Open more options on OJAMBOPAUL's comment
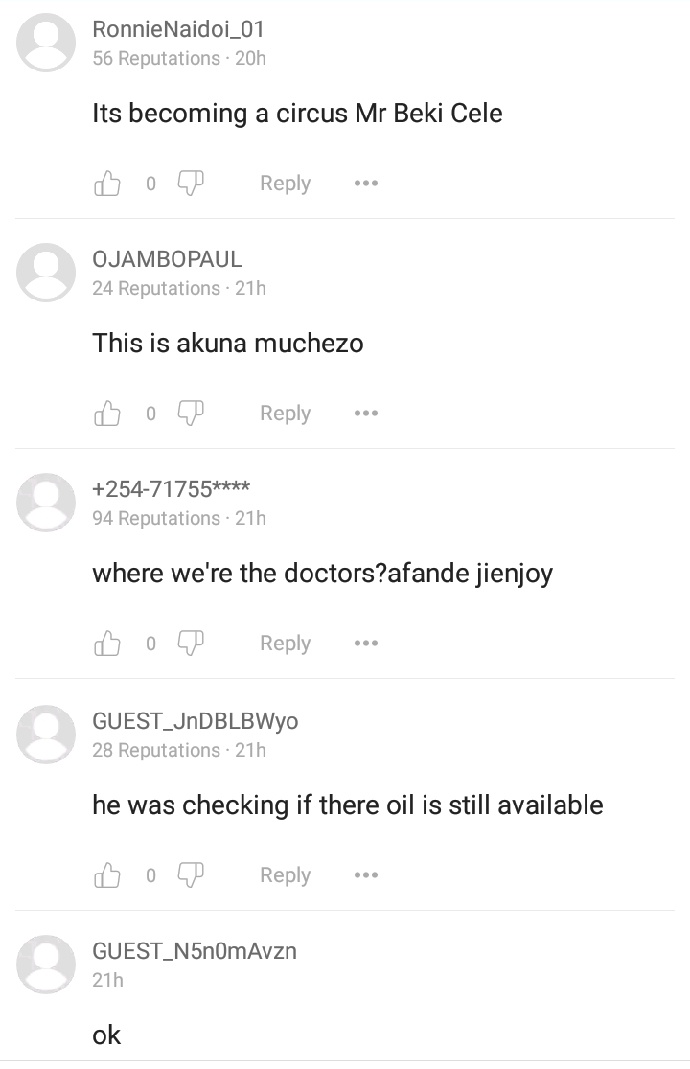 tap(366, 412)
